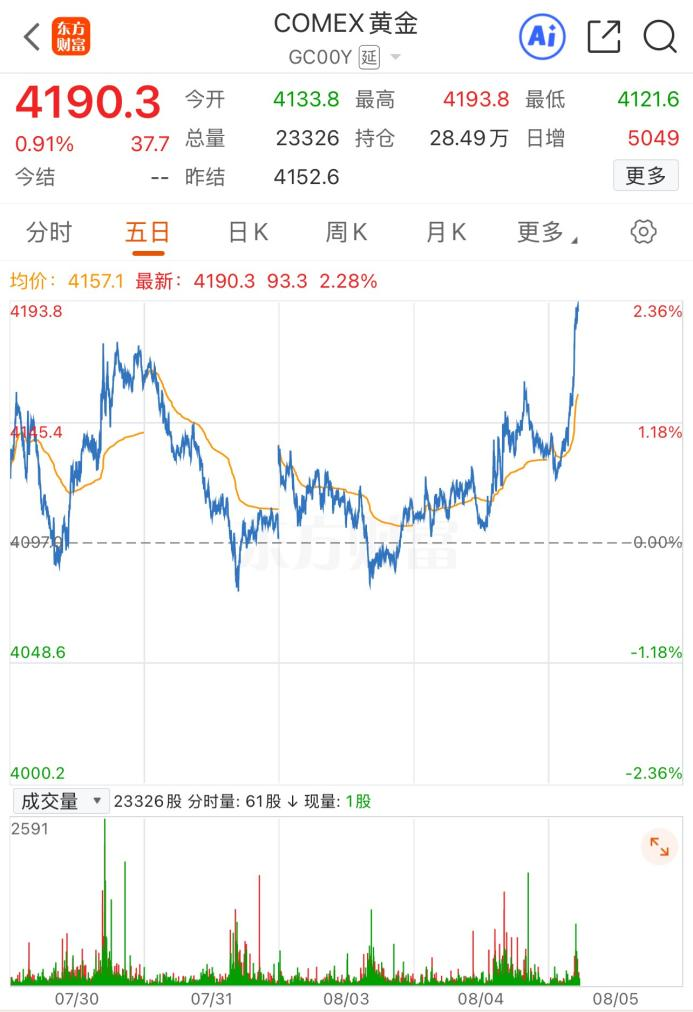
Task: Show the 周K chart
Action: click(x=346, y=232)
